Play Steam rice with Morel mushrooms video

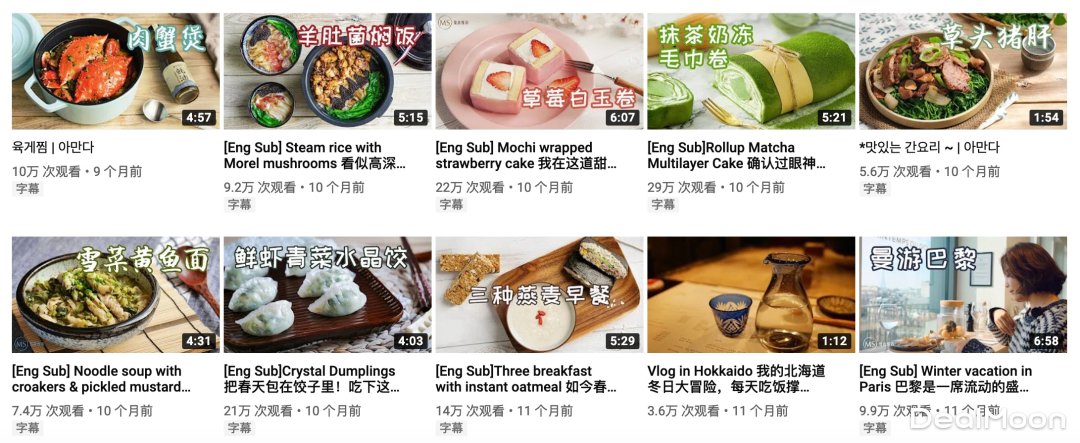[327, 71]
